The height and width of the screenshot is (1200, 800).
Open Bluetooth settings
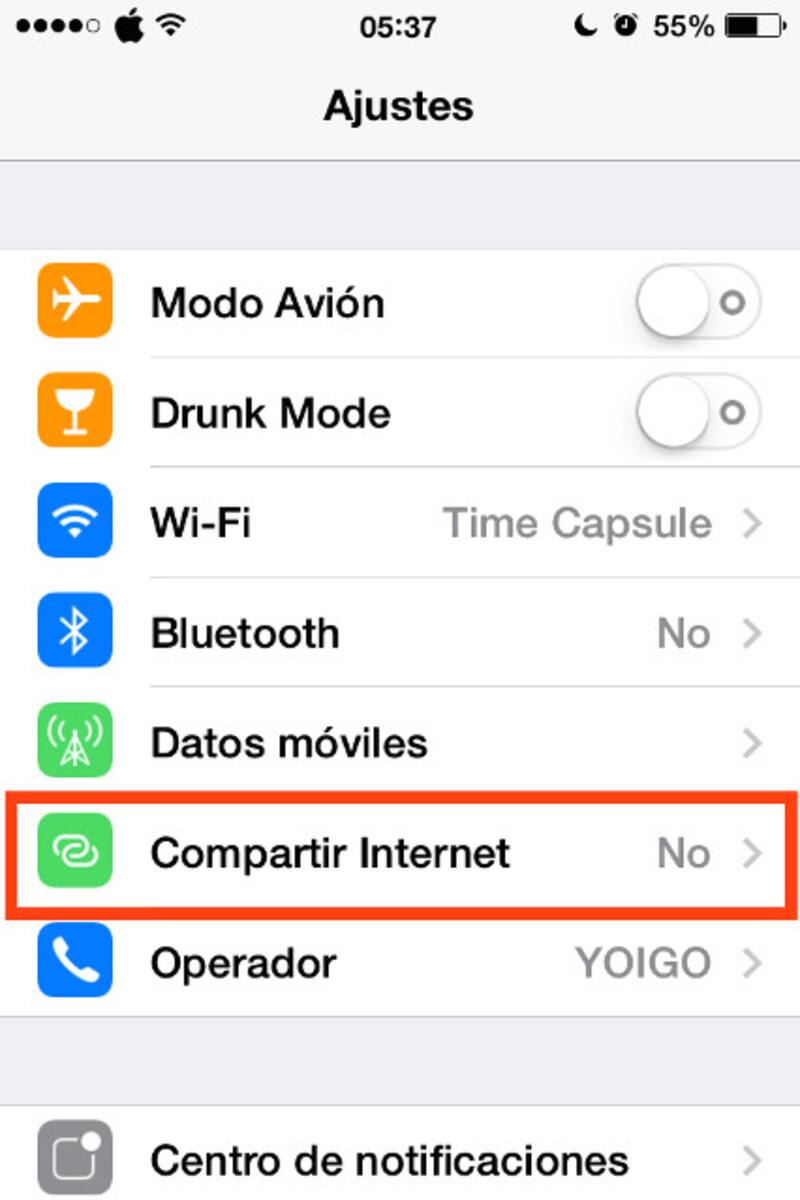[x=400, y=633]
